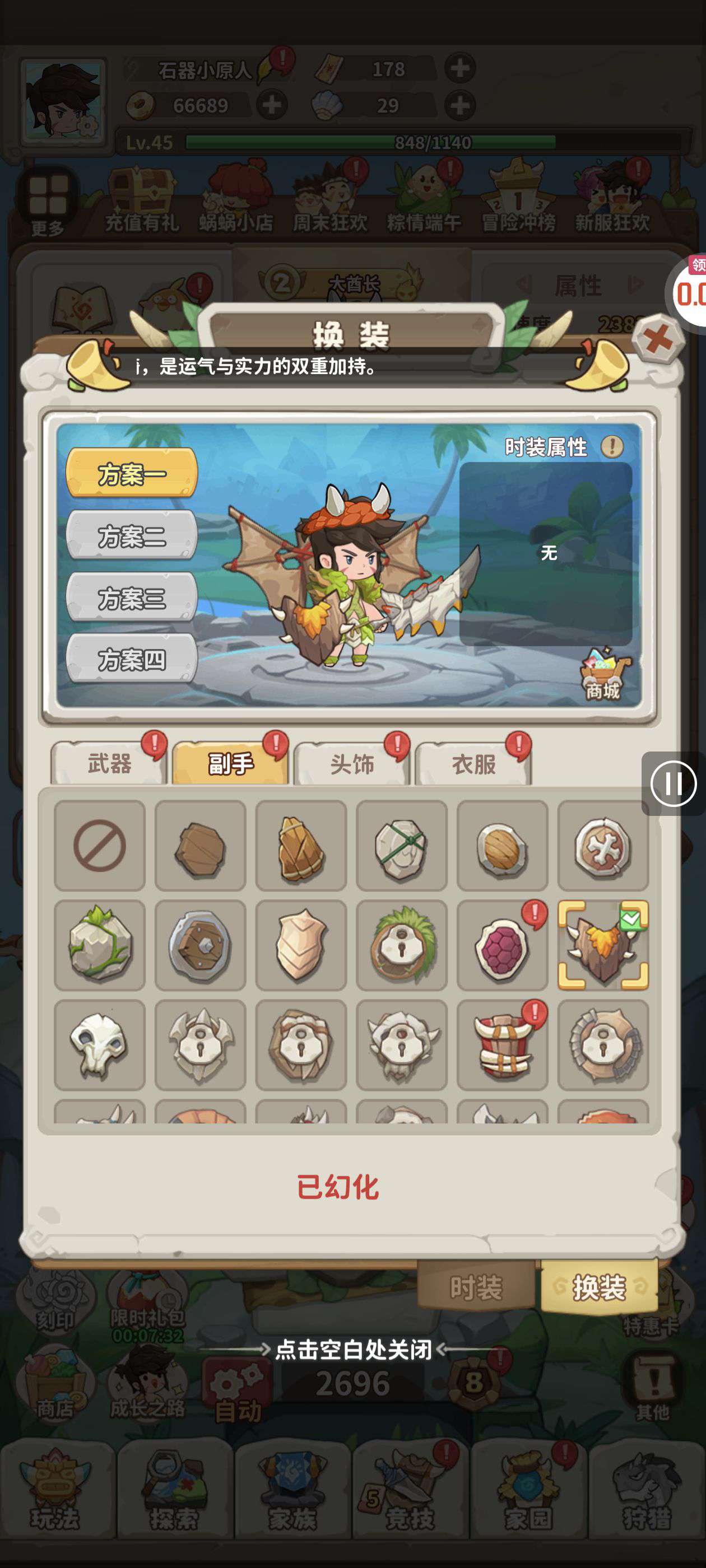Image resolution: width=706 pixels, height=1568 pixels.
Task: Open the 时装属性 info icon
Action: point(611,447)
